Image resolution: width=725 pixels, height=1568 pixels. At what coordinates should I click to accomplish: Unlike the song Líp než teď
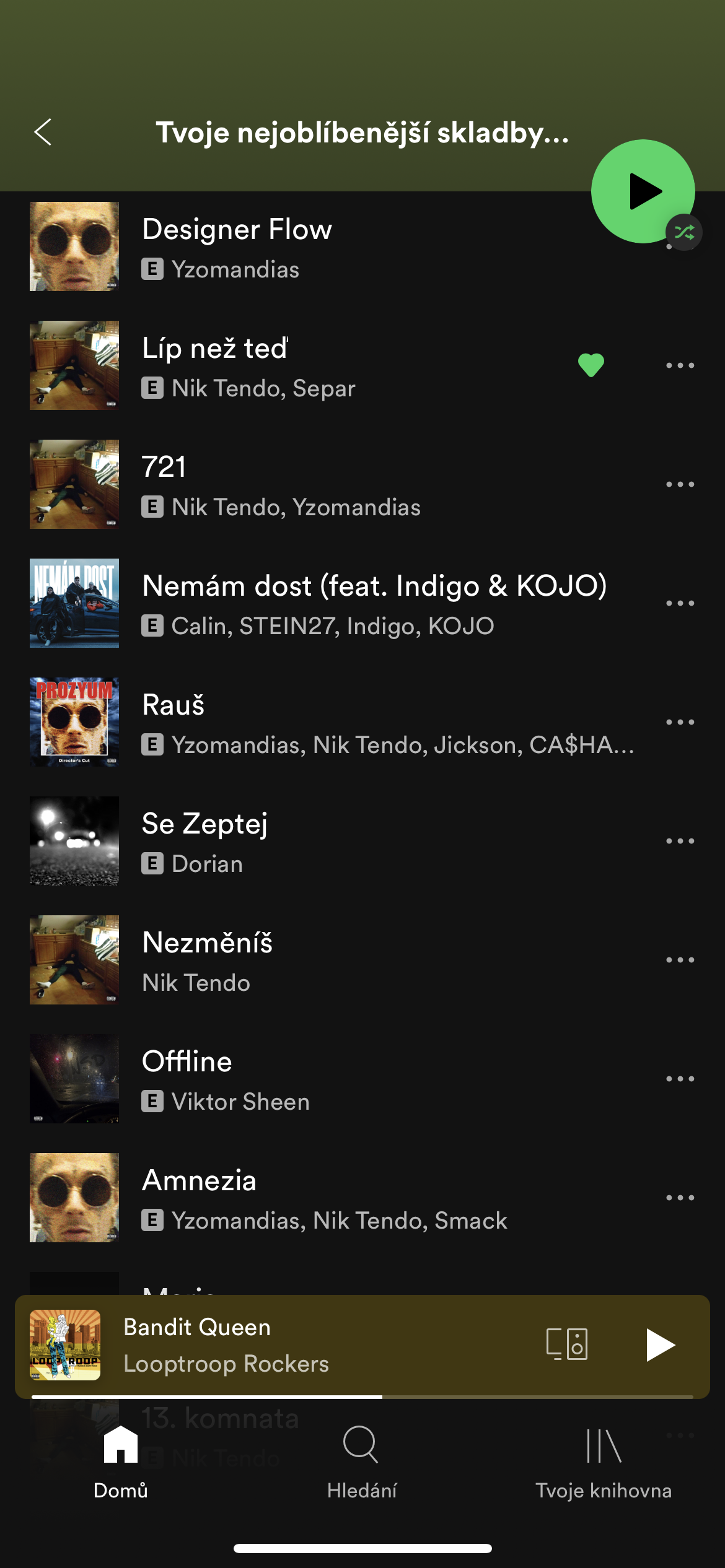(591, 365)
